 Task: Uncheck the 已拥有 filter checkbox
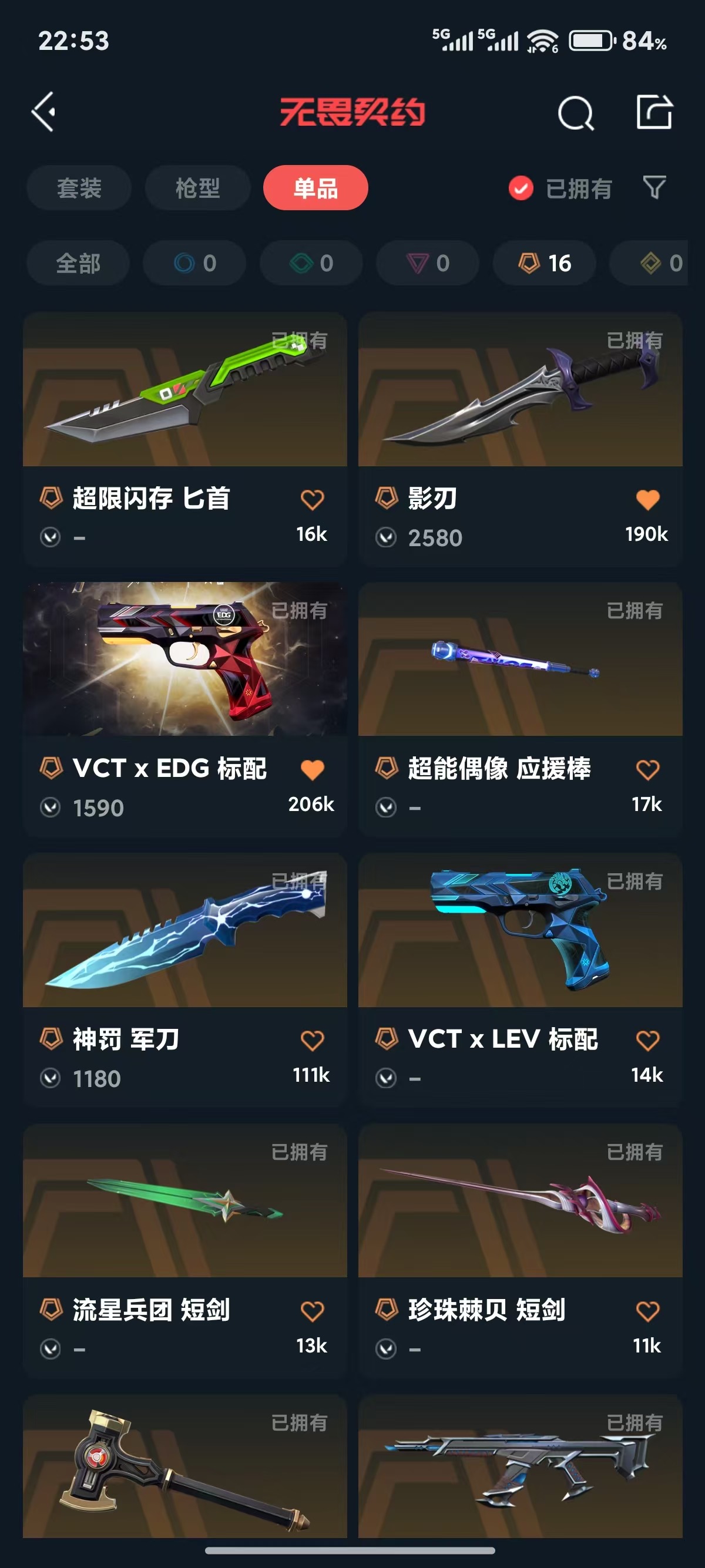pos(521,188)
